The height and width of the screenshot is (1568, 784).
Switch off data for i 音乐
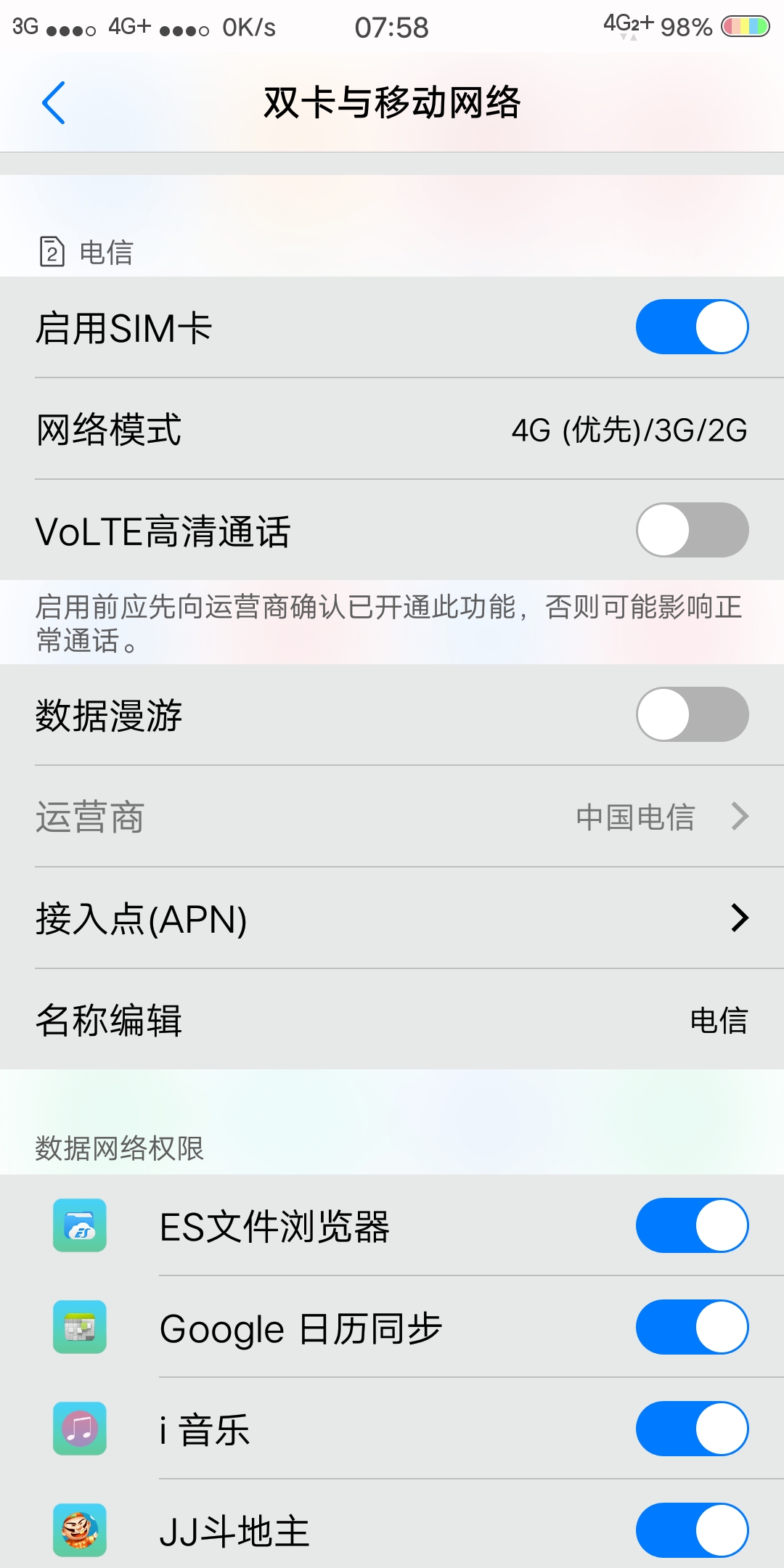(692, 1429)
